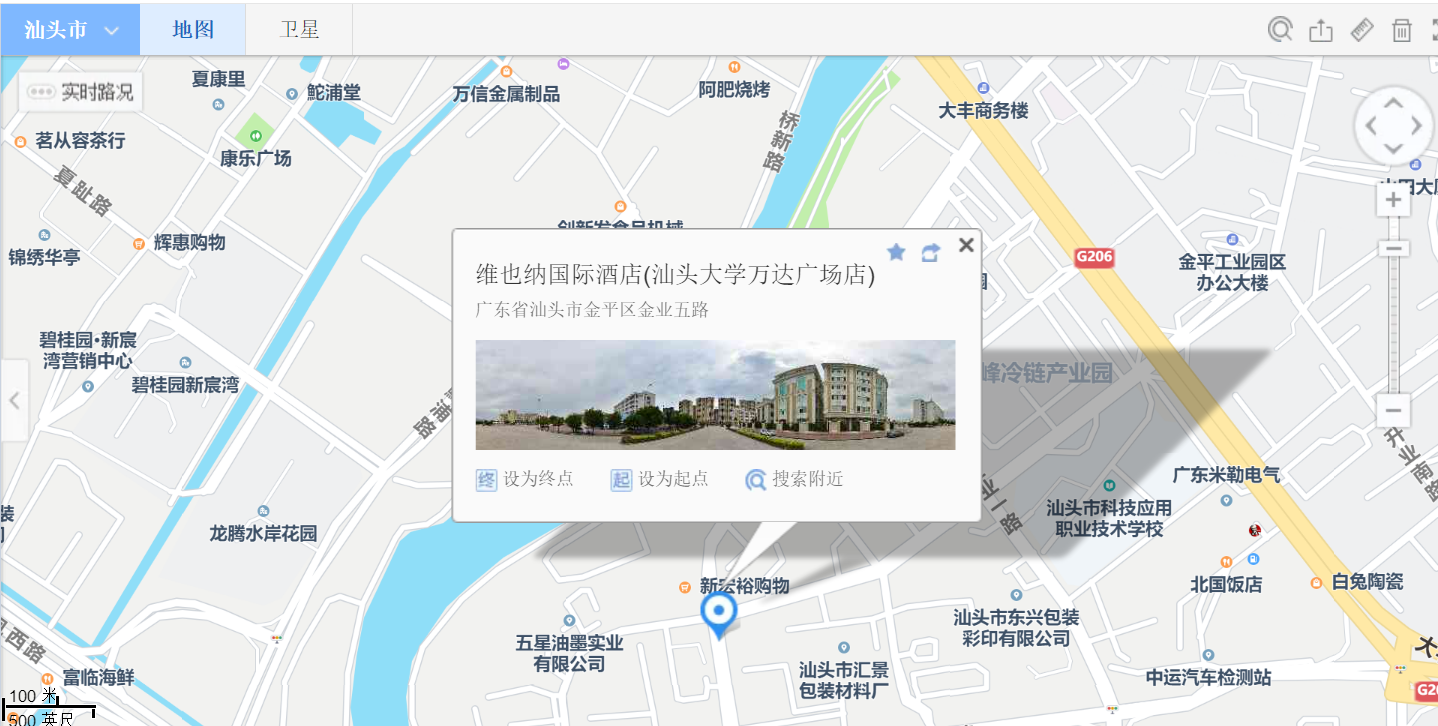
Task: Open the map search tool icon
Action: click(1280, 30)
